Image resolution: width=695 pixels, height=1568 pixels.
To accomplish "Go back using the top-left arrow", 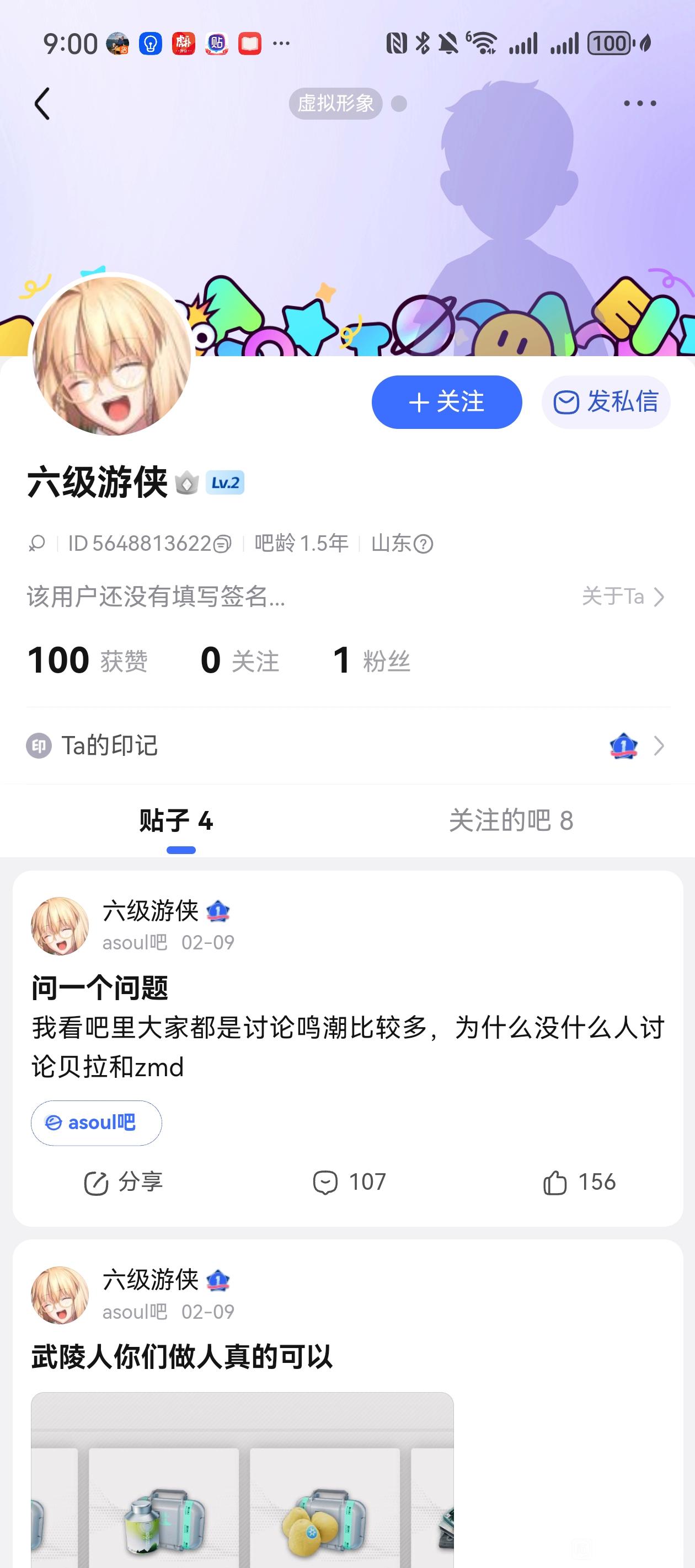I will pyautogui.click(x=41, y=104).
